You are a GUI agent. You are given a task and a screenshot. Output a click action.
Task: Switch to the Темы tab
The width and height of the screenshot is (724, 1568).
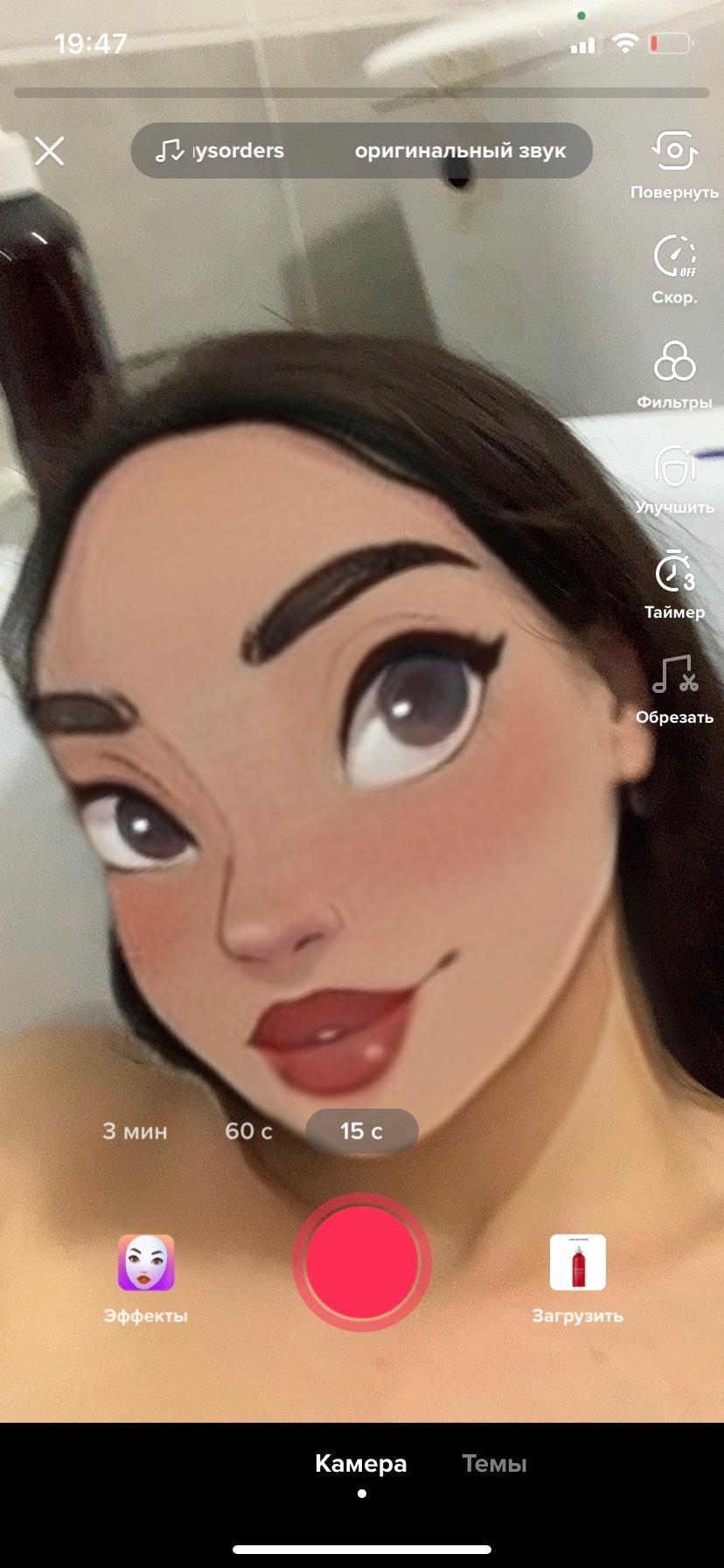click(x=495, y=1462)
